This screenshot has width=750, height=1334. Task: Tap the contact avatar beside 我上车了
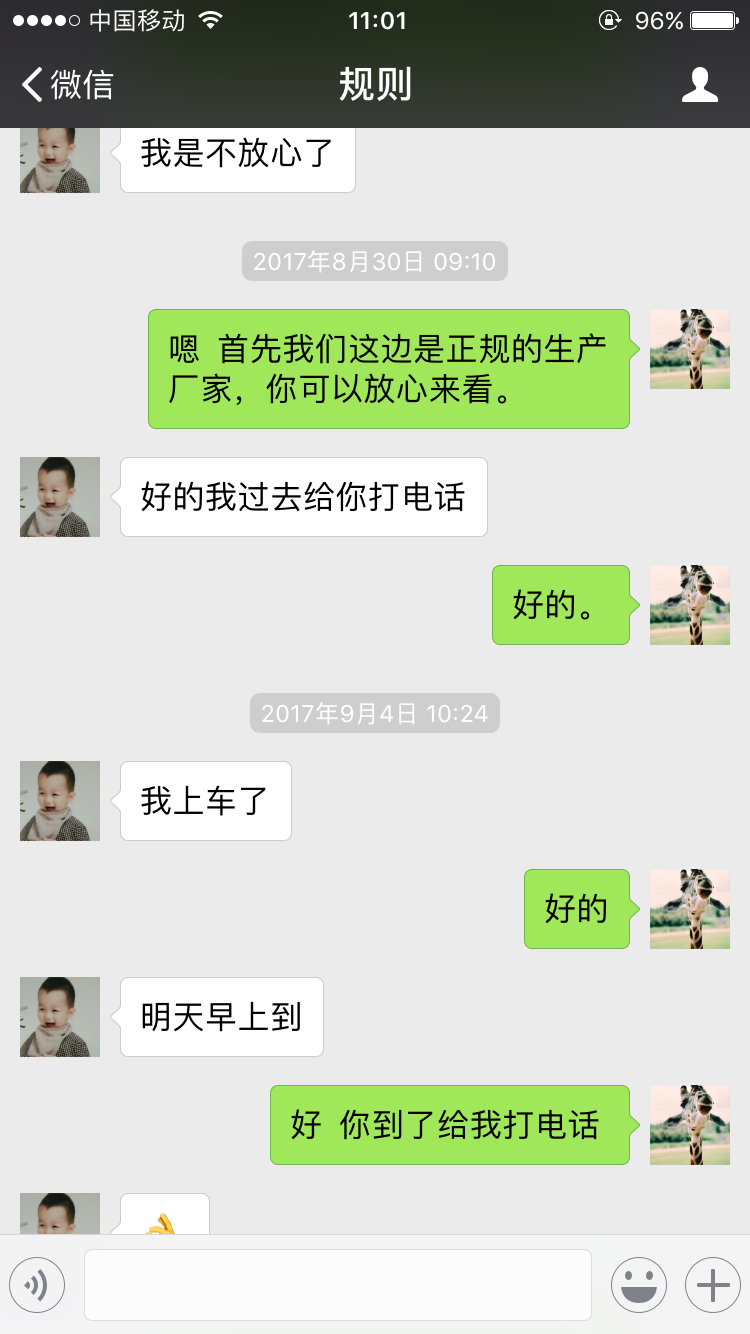60,801
